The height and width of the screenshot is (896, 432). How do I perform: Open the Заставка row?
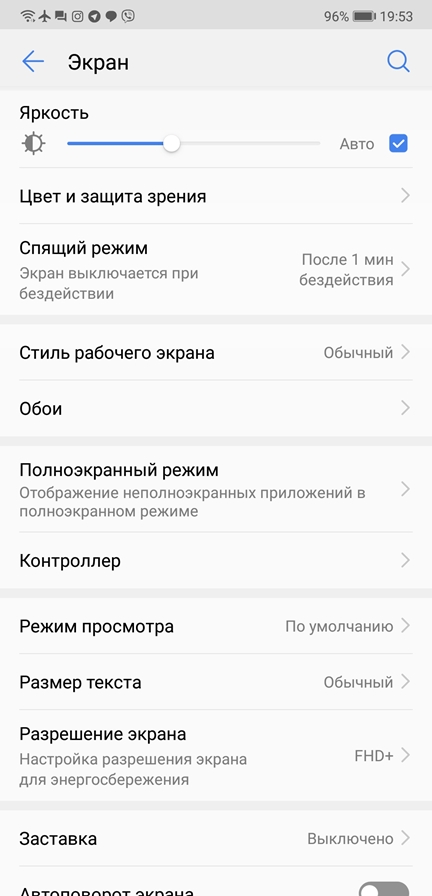(216, 838)
